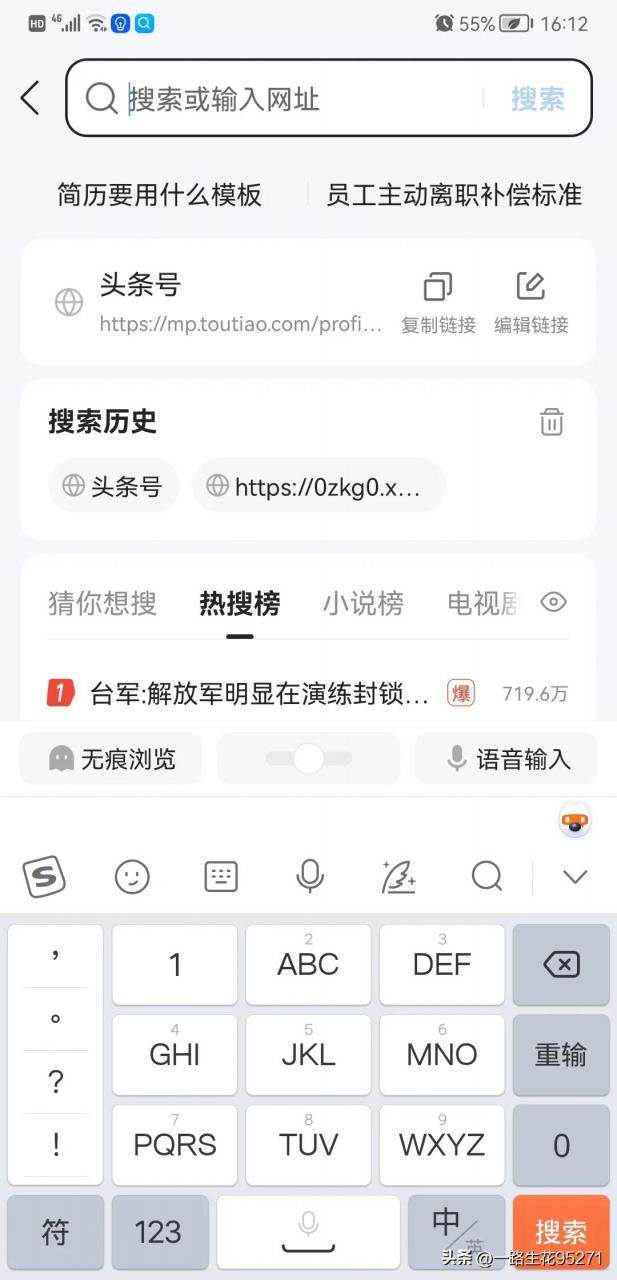Screen dimensions: 617x1280
Task: Go back using the top-left arrow
Action: [30, 98]
